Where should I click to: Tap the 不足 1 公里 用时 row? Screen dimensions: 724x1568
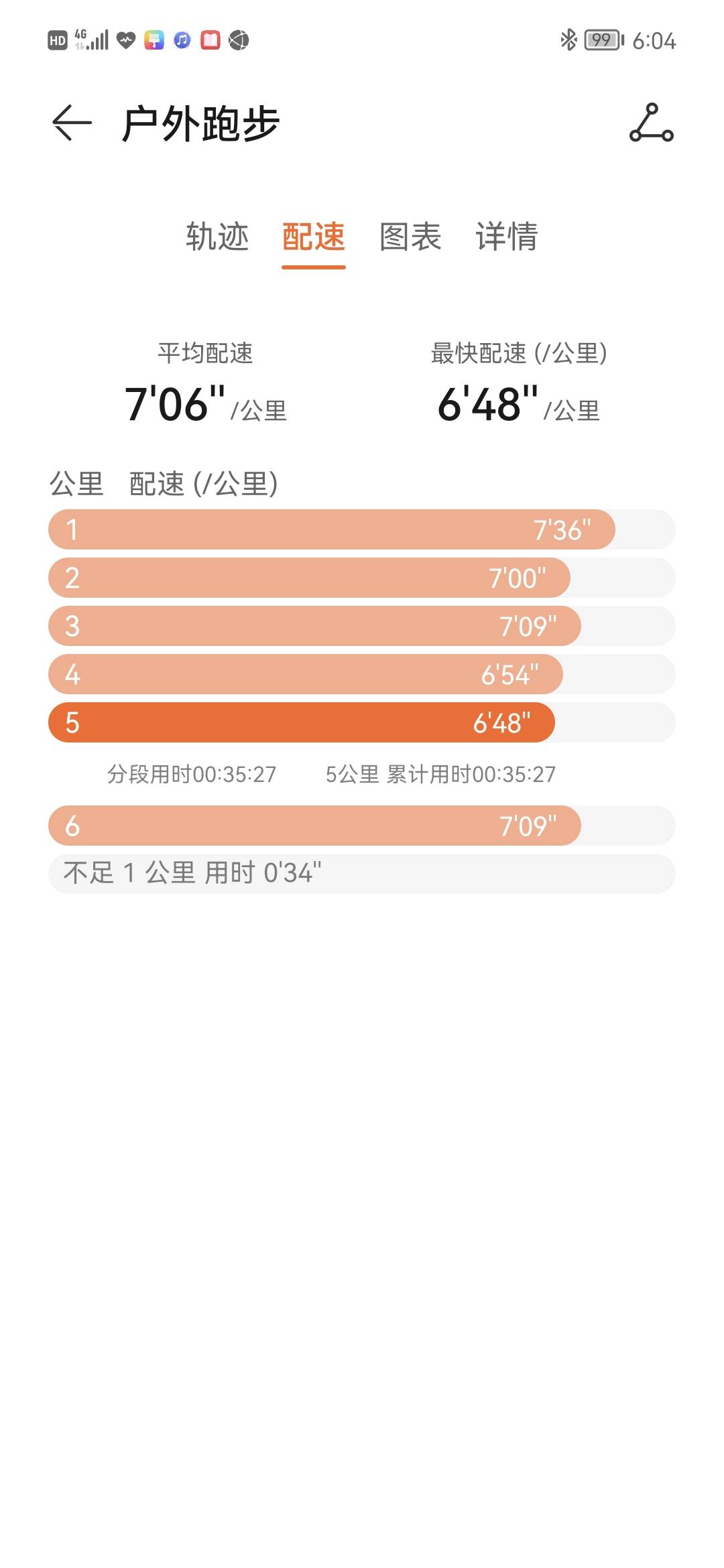coord(362,873)
